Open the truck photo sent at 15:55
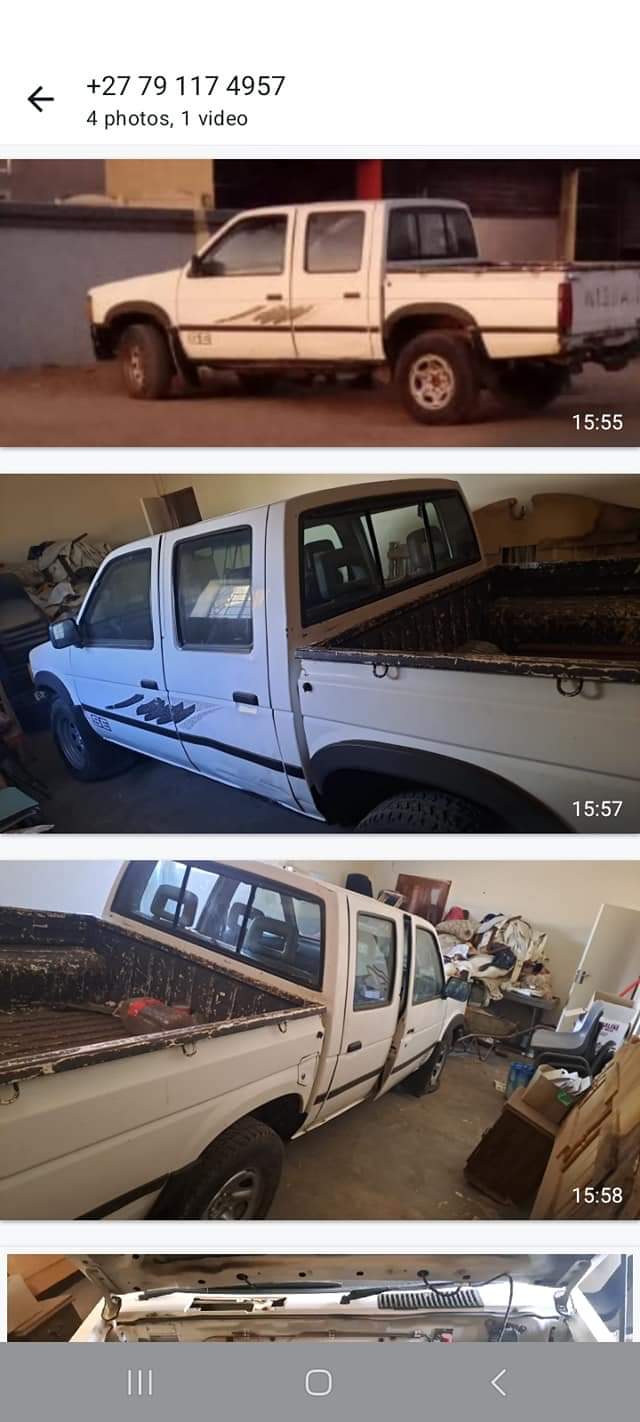640x1422 pixels. [x=320, y=302]
